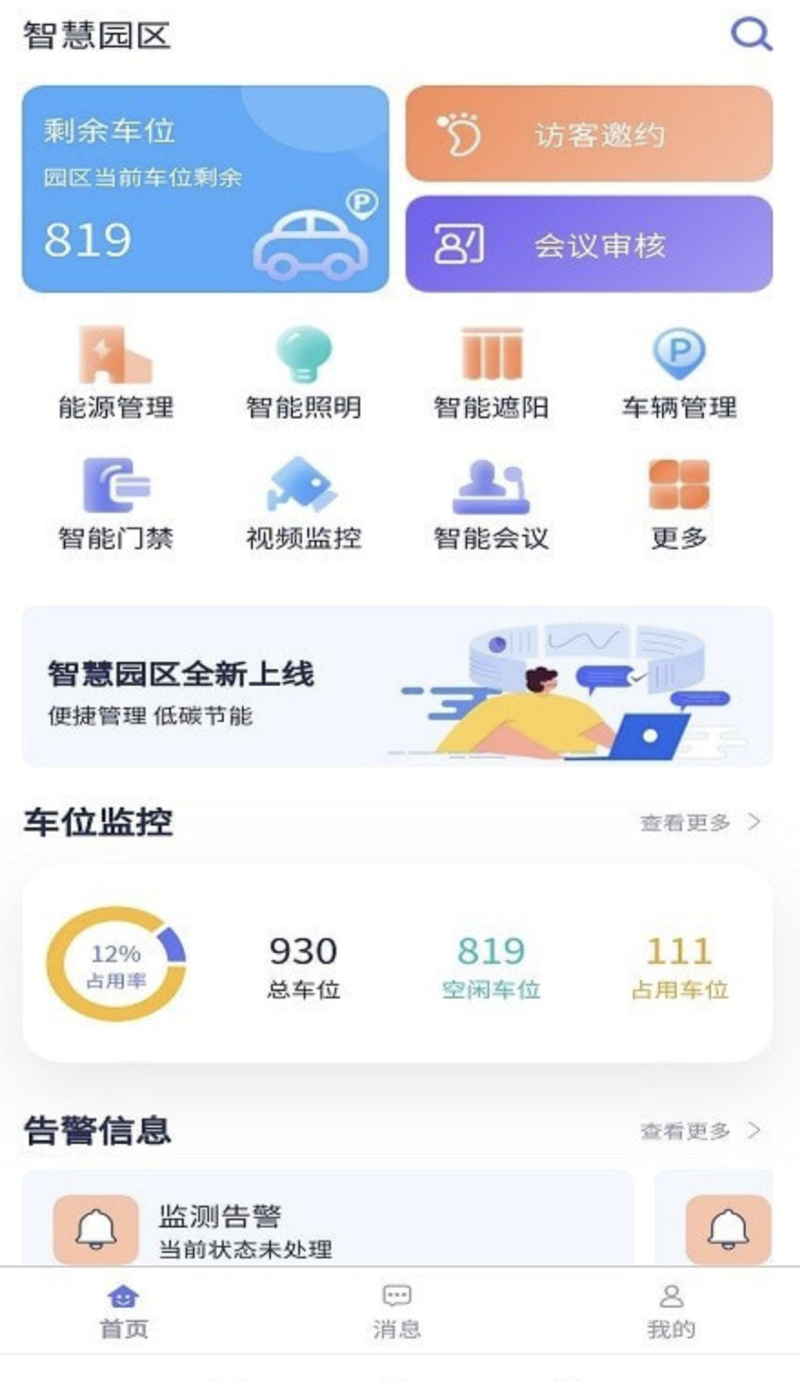This screenshot has width=800, height=1382.
Task: View more under 车位监控
Action: coord(700,823)
